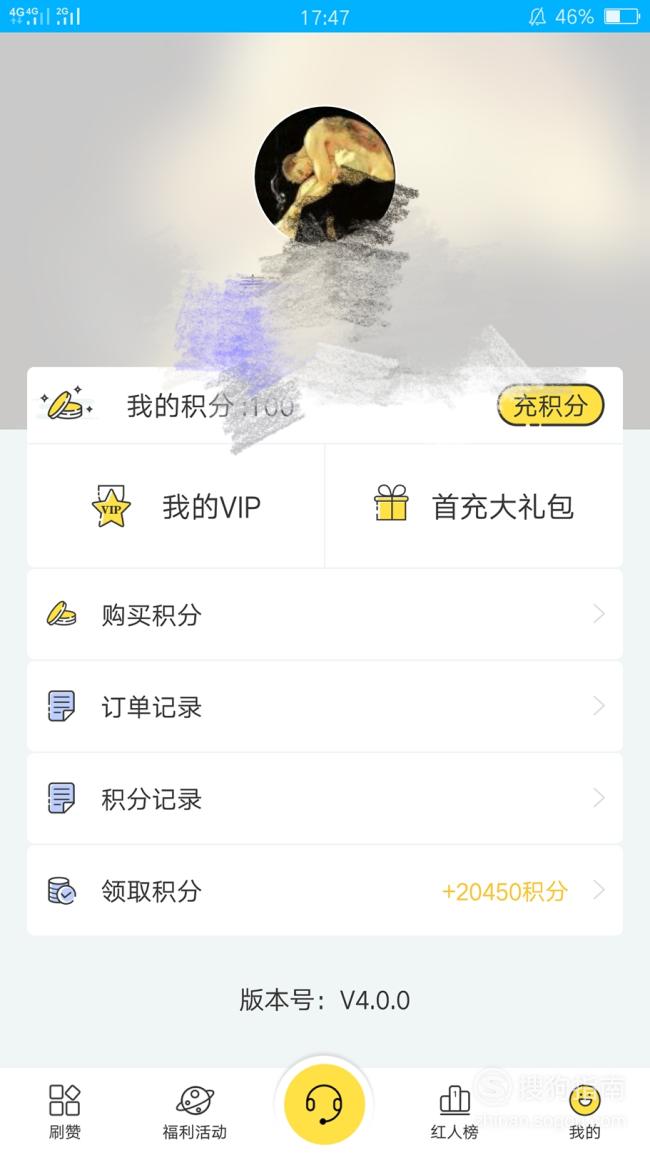View 订单记录 order history
The width and height of the screenshot is (650, 1155).
click(324, 707)
